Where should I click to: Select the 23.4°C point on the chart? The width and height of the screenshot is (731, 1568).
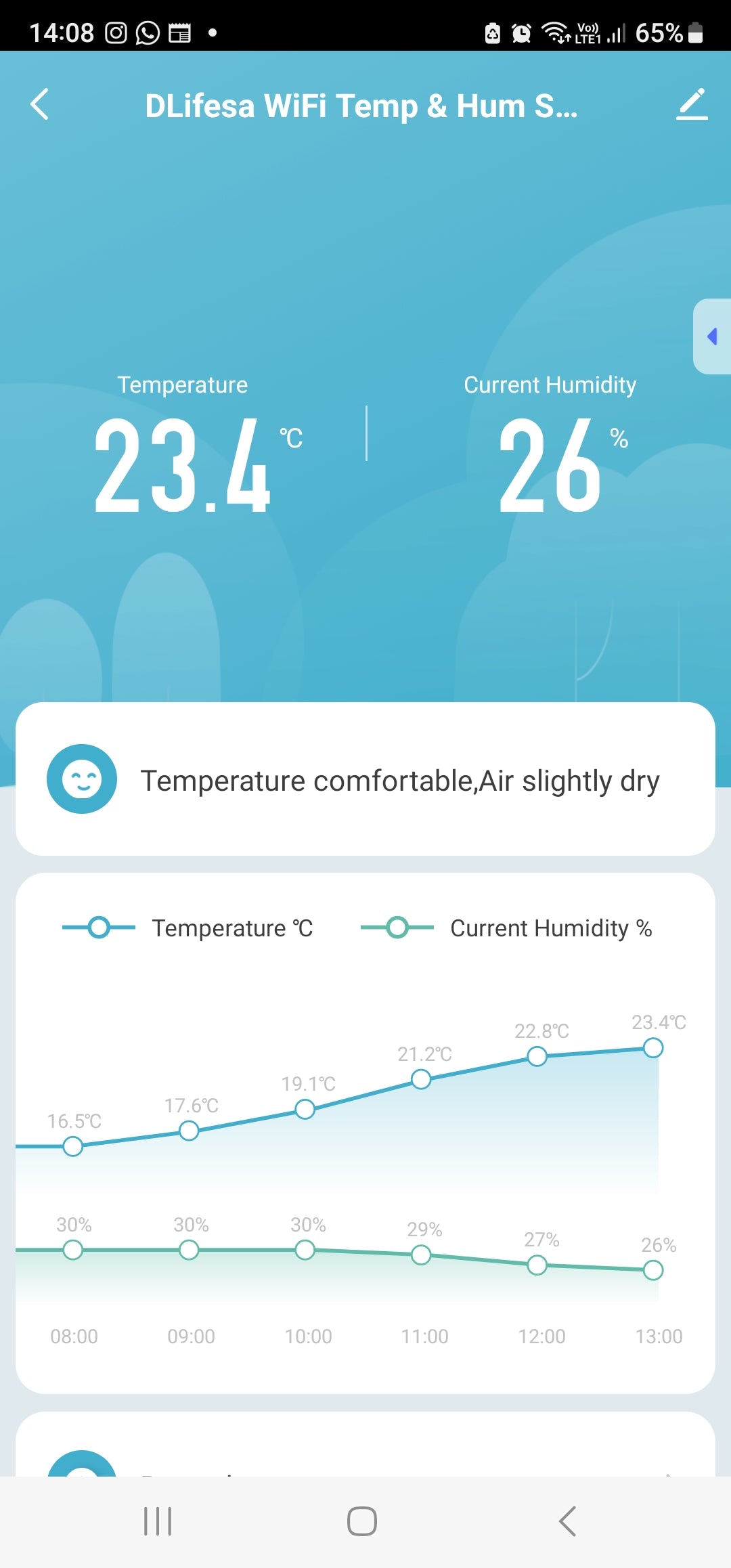coord(653,1048)
